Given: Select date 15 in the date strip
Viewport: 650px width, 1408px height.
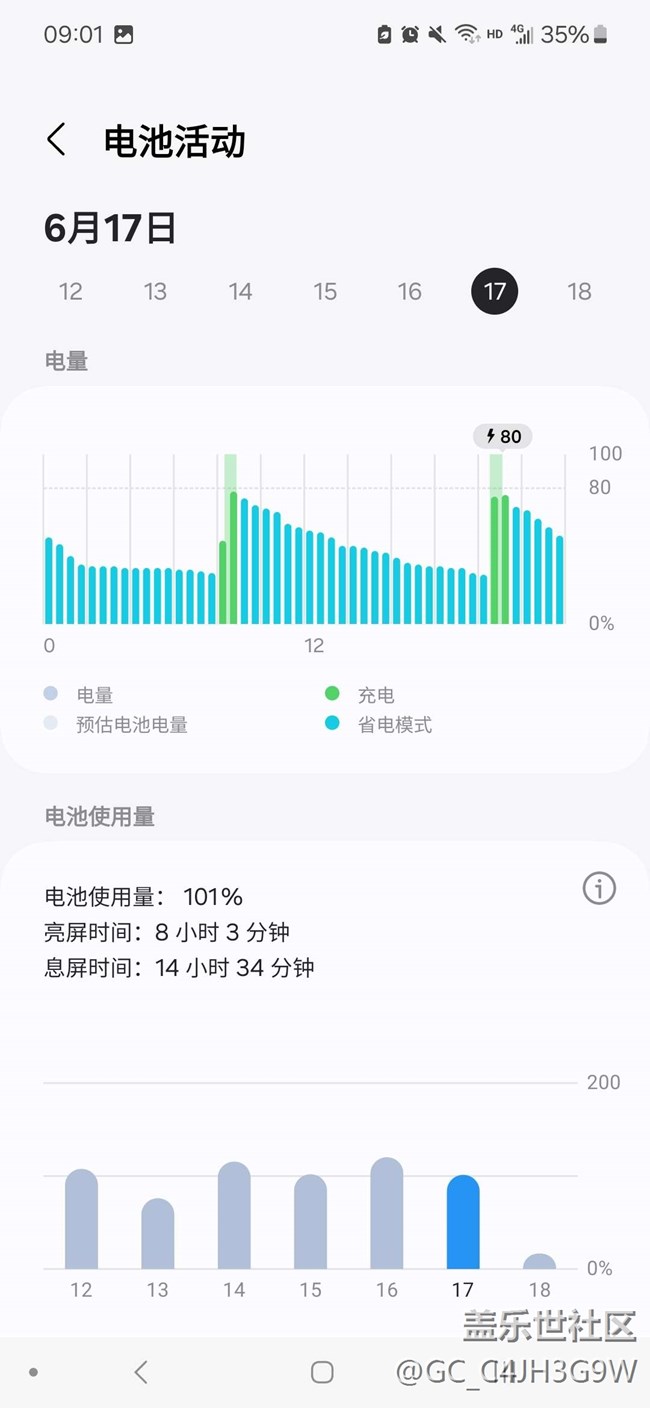Looking at the screenshot, I should (x=325, y=292).
